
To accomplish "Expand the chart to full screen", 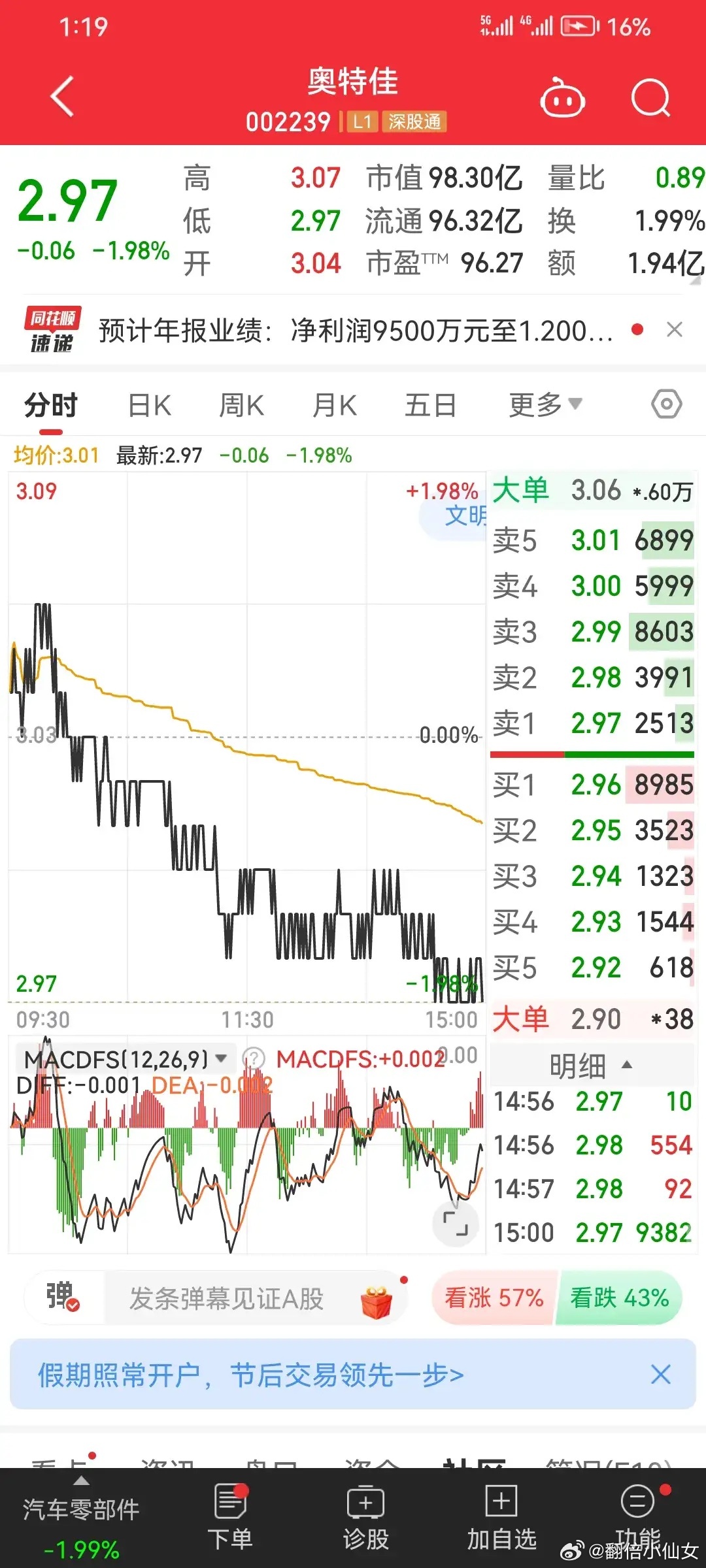I will [x=456, y=1224].
